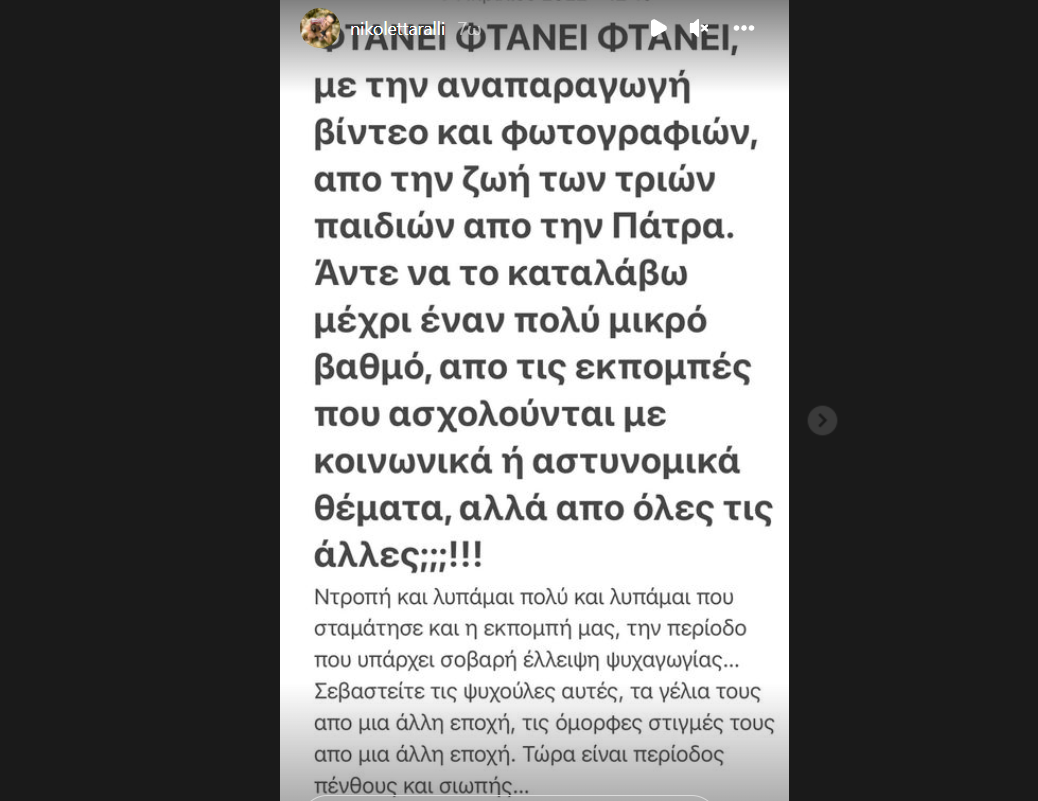Go to the next story

[x=822, y=420]
